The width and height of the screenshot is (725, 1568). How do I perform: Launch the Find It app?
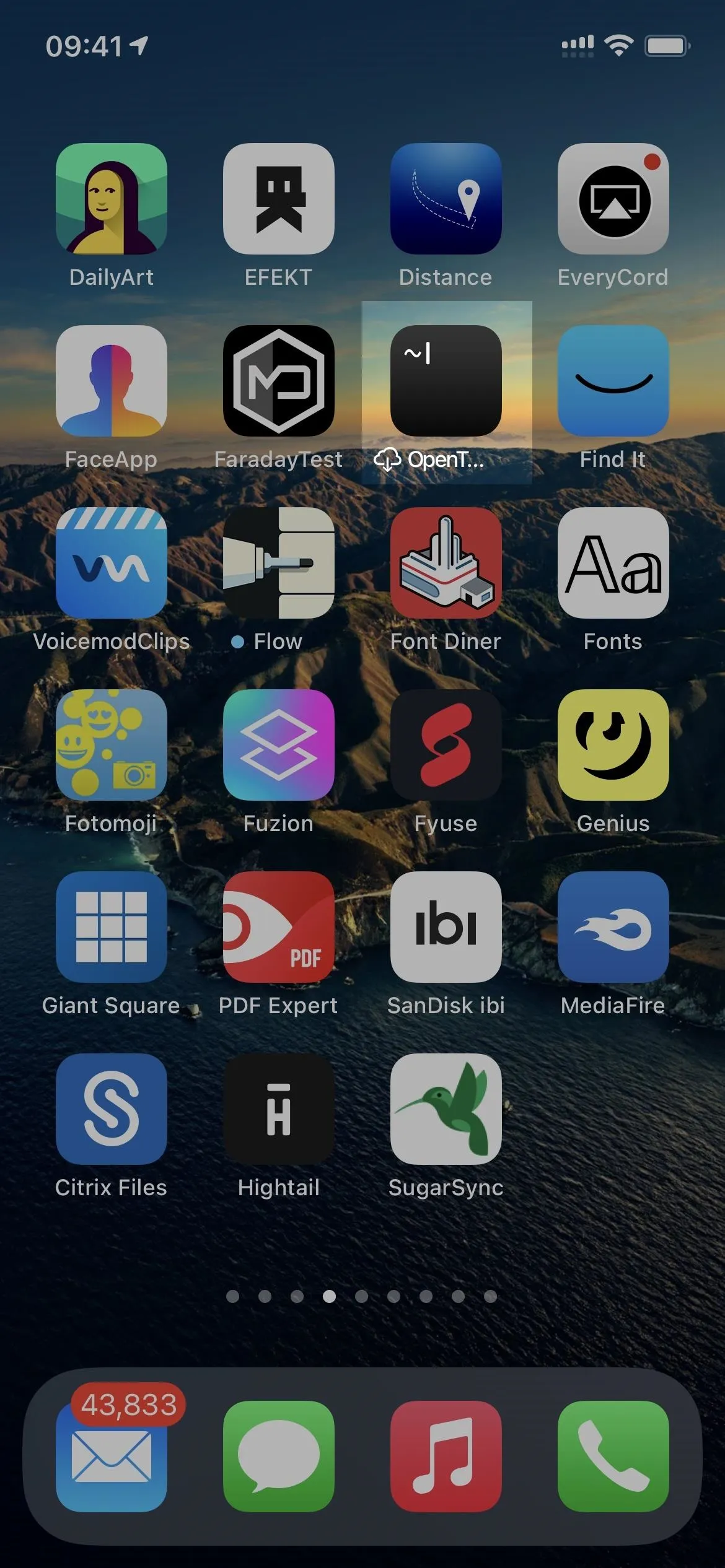613,381
